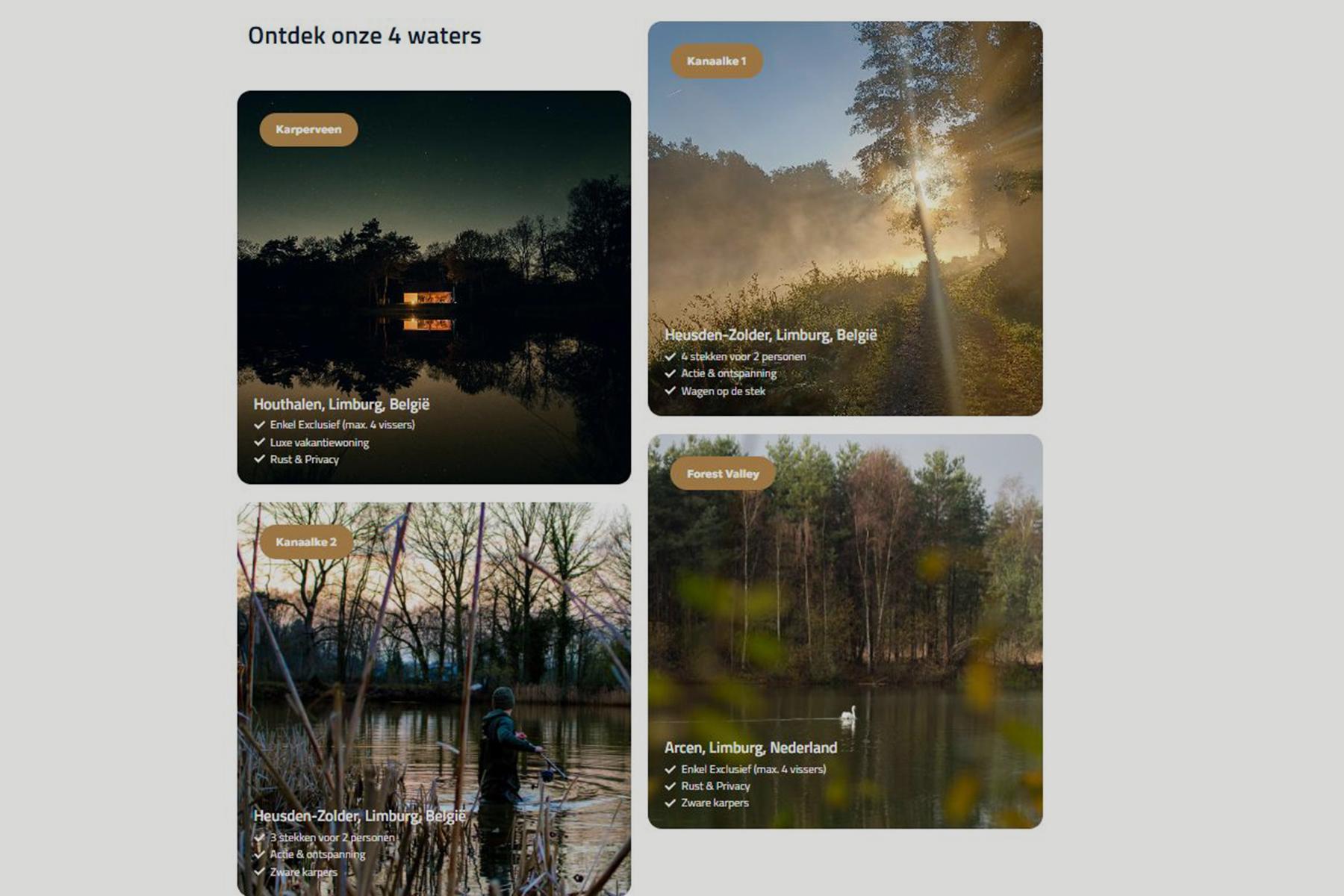Open the Kanaalke 2 water card
Viewport: 1344px width, 896px height.
point(434,698)
